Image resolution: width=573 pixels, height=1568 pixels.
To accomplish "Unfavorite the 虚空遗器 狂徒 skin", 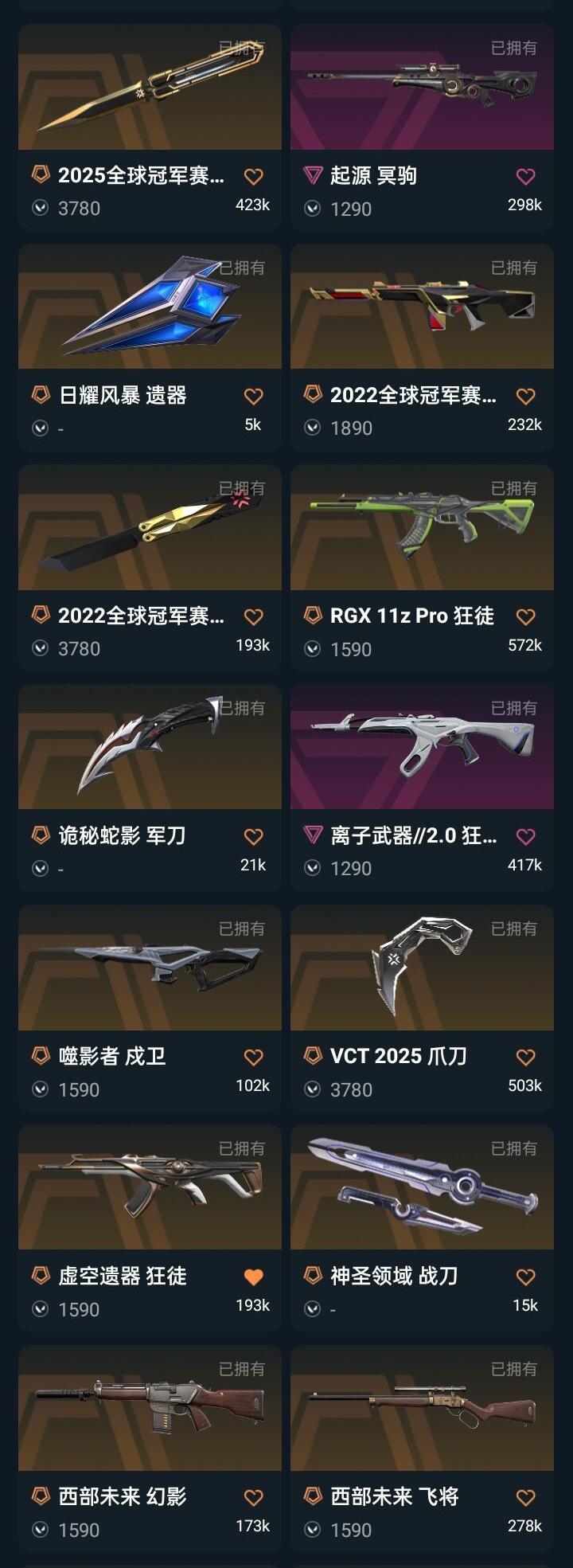I will pyautogui.click(x=253, y=1277).
